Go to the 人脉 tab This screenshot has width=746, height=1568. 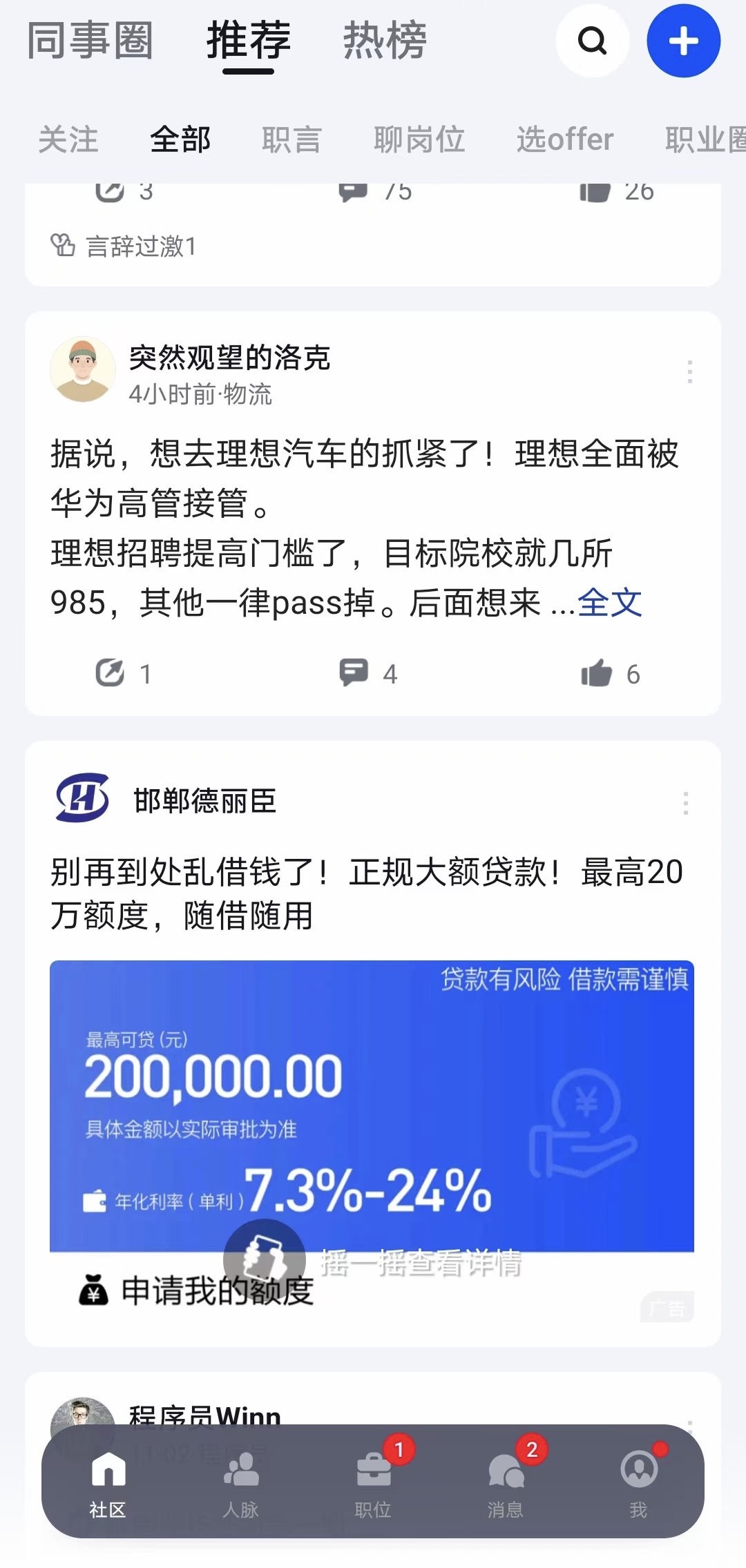(x=240, y=1482)
